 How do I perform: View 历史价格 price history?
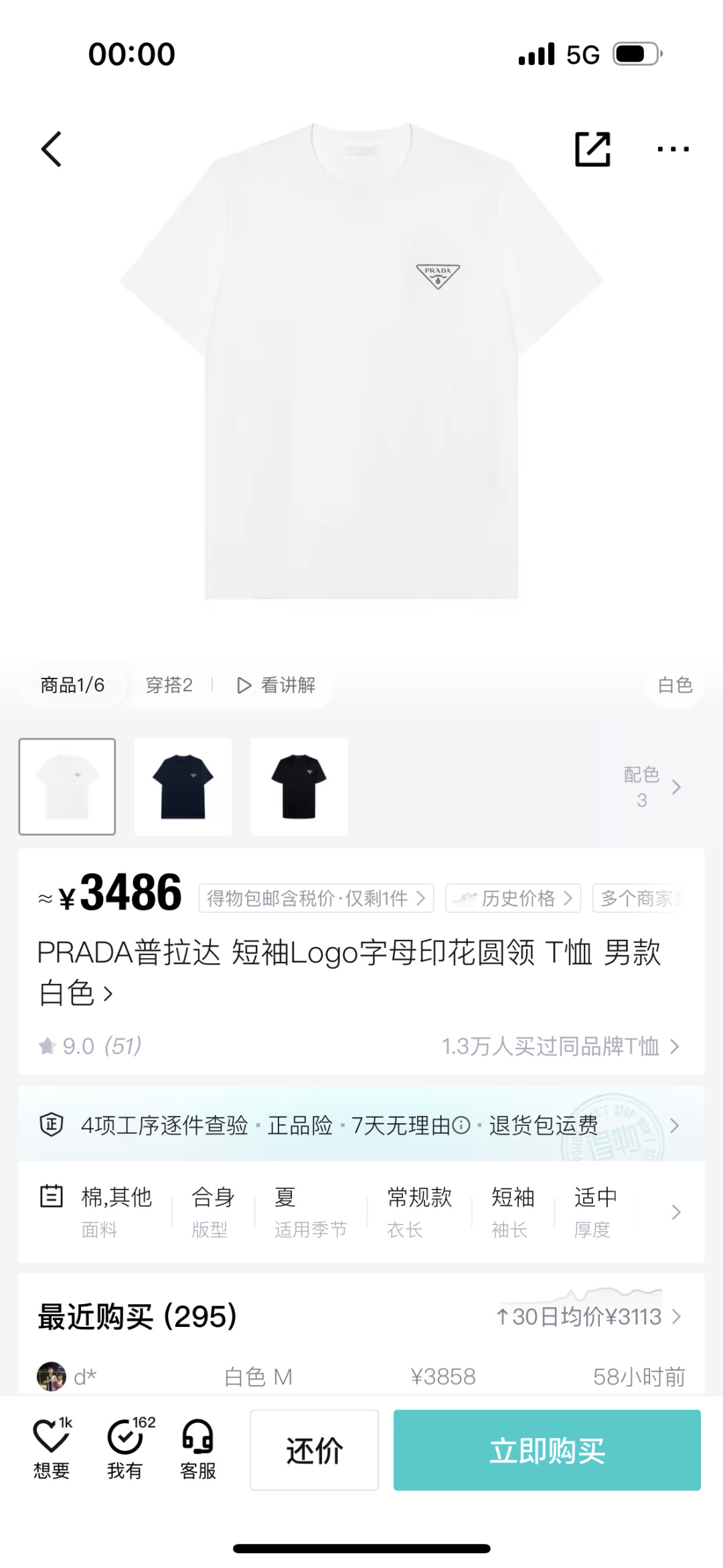point(513,898)
